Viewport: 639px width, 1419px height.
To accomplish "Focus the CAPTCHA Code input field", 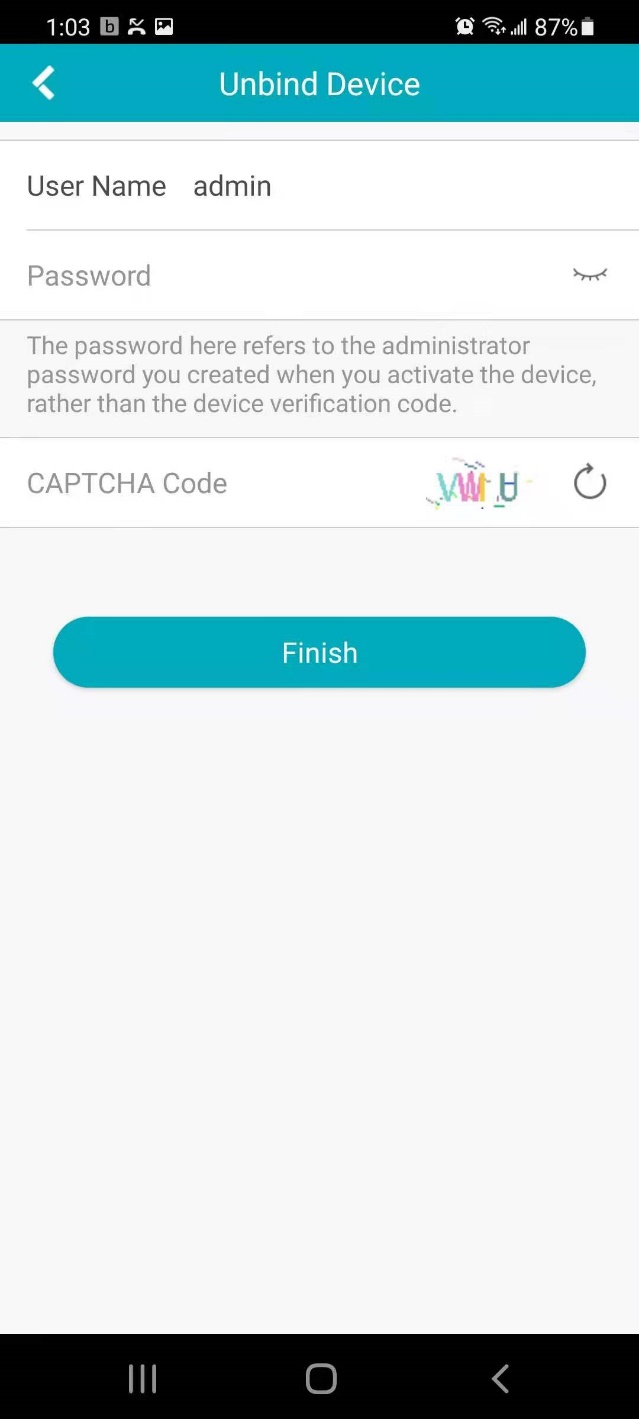I will coord(220,483).
